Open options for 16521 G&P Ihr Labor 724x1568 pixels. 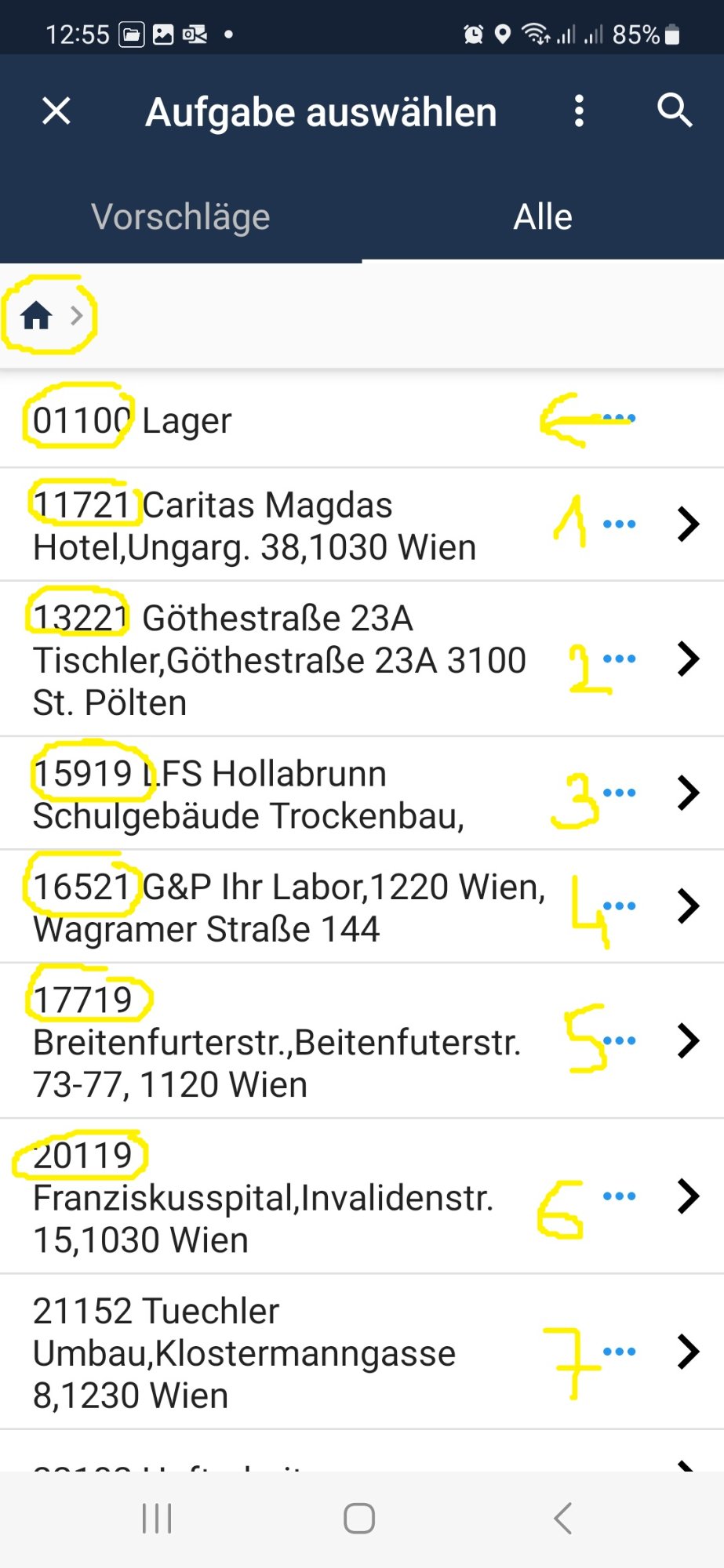[619, 905]
